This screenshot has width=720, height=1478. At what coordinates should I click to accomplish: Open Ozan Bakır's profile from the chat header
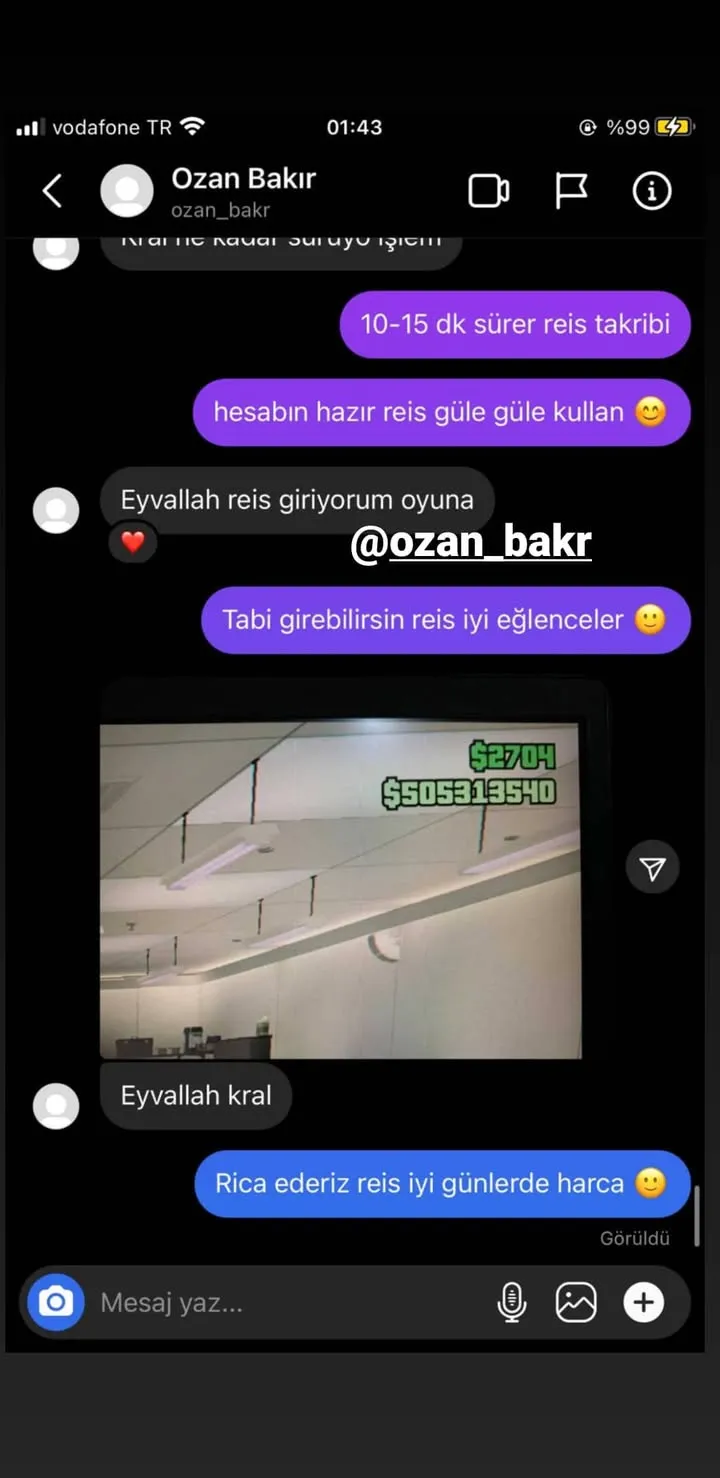pos(243,190)
